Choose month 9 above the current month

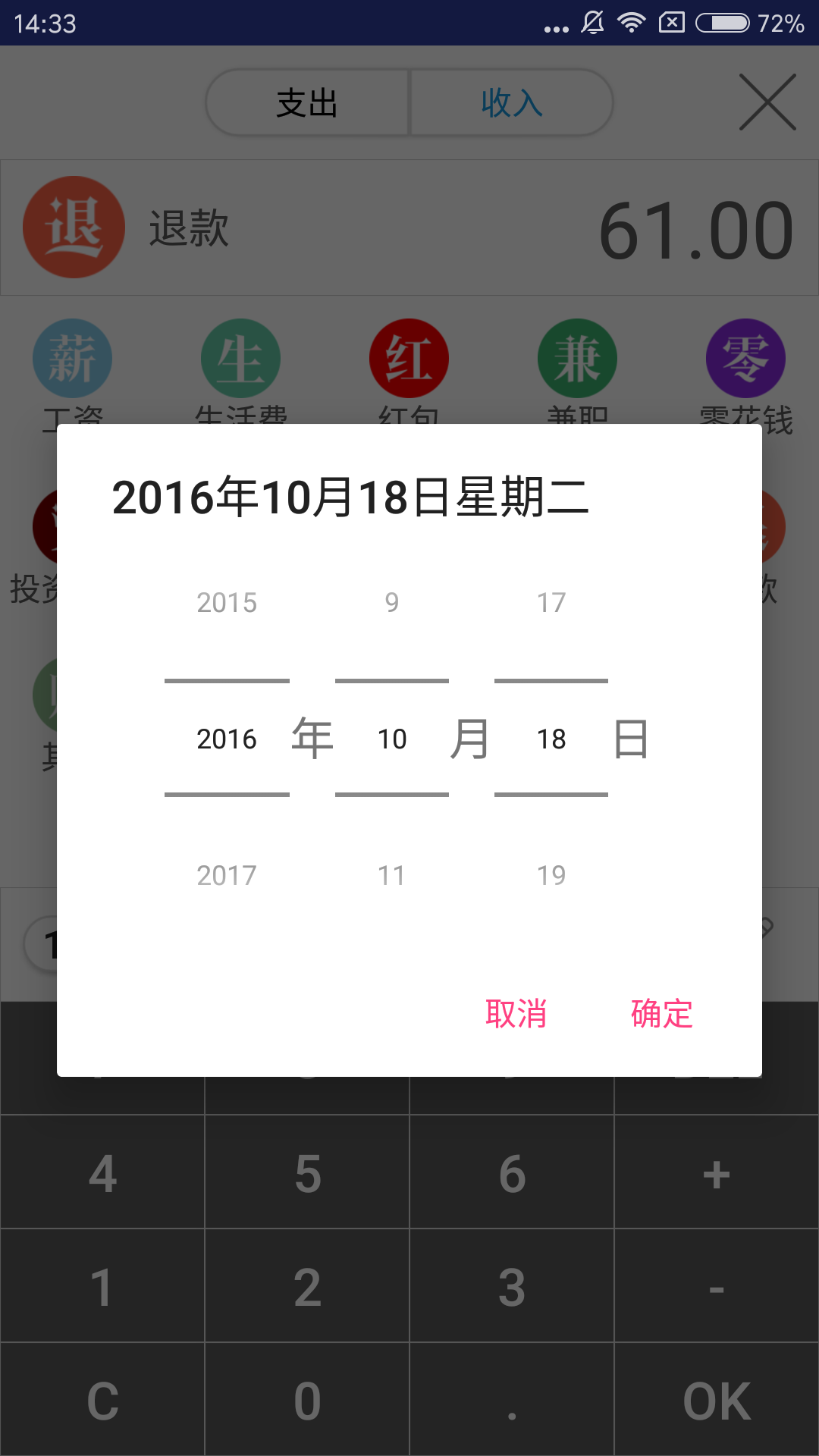point(392,603)
